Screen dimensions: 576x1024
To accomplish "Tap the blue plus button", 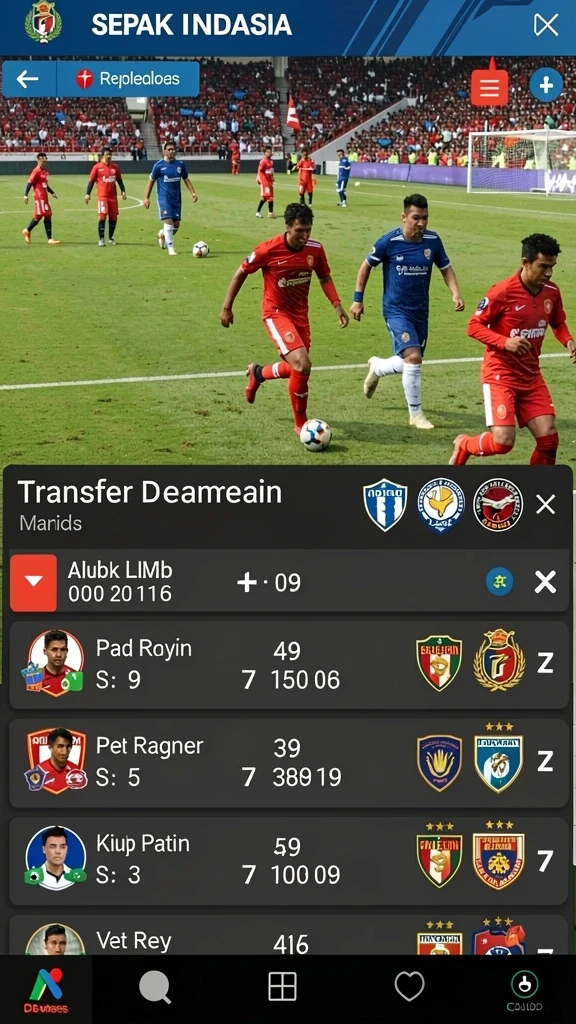I will [546, 85].
